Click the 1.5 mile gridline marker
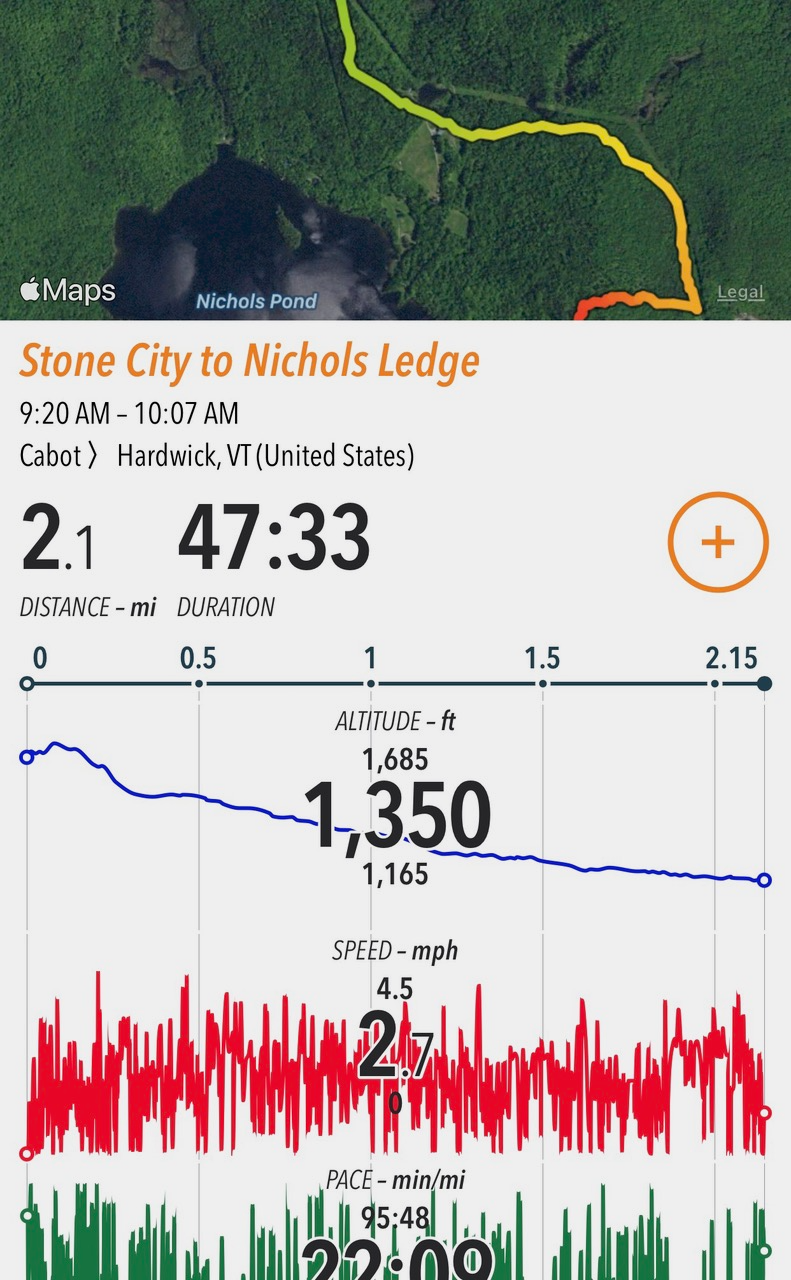The width and height of the screenshot is (791, 1280). tap(543, 683)
